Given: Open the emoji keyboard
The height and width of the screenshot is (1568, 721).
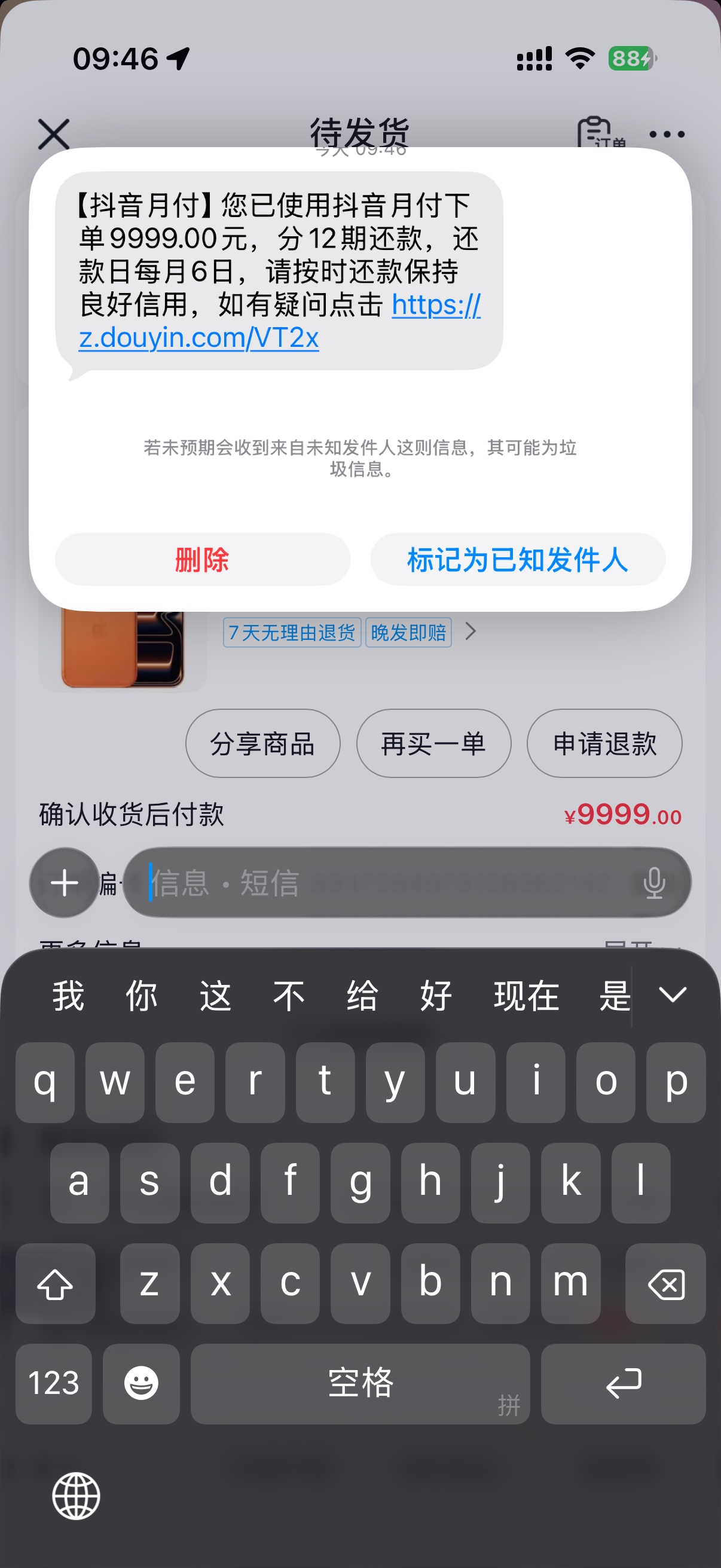Looking at the screenshot, I should pyautogui.click(x=141, y=1383).
